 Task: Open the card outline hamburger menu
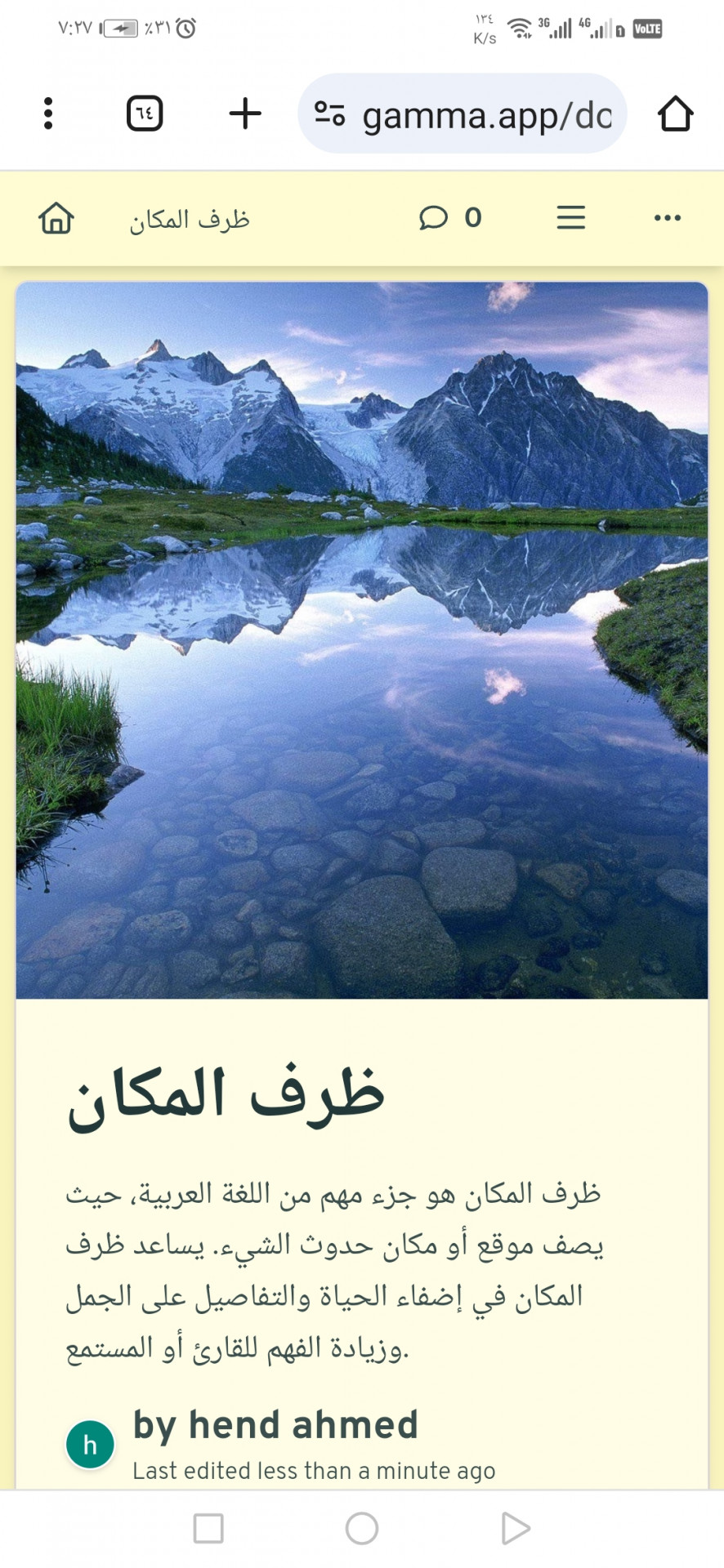click(571, 218)
